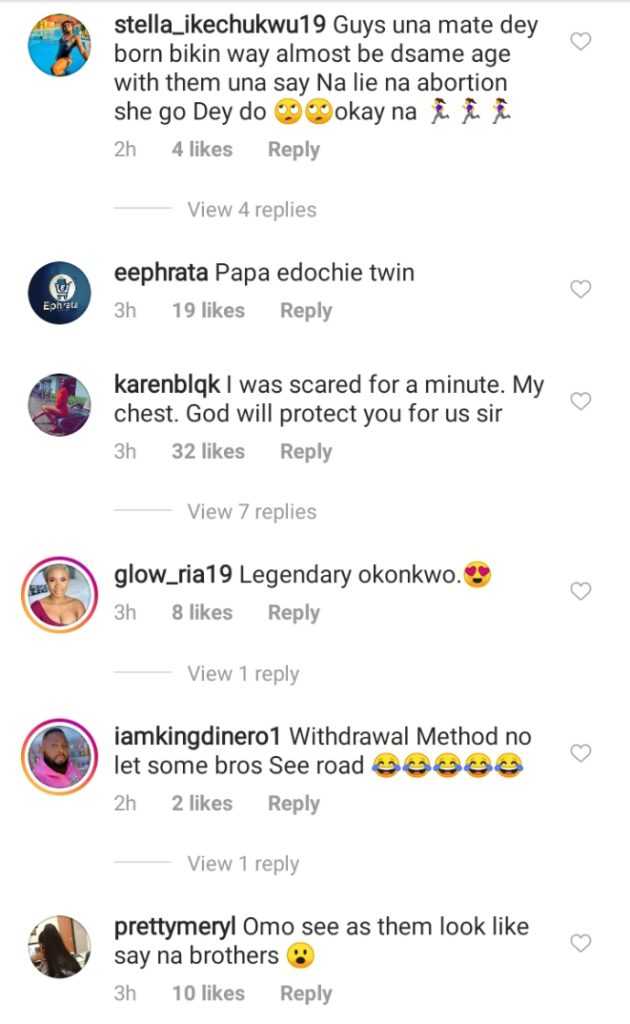Open prettymeryl's profile picture
630x1024 pixels.
59,946
